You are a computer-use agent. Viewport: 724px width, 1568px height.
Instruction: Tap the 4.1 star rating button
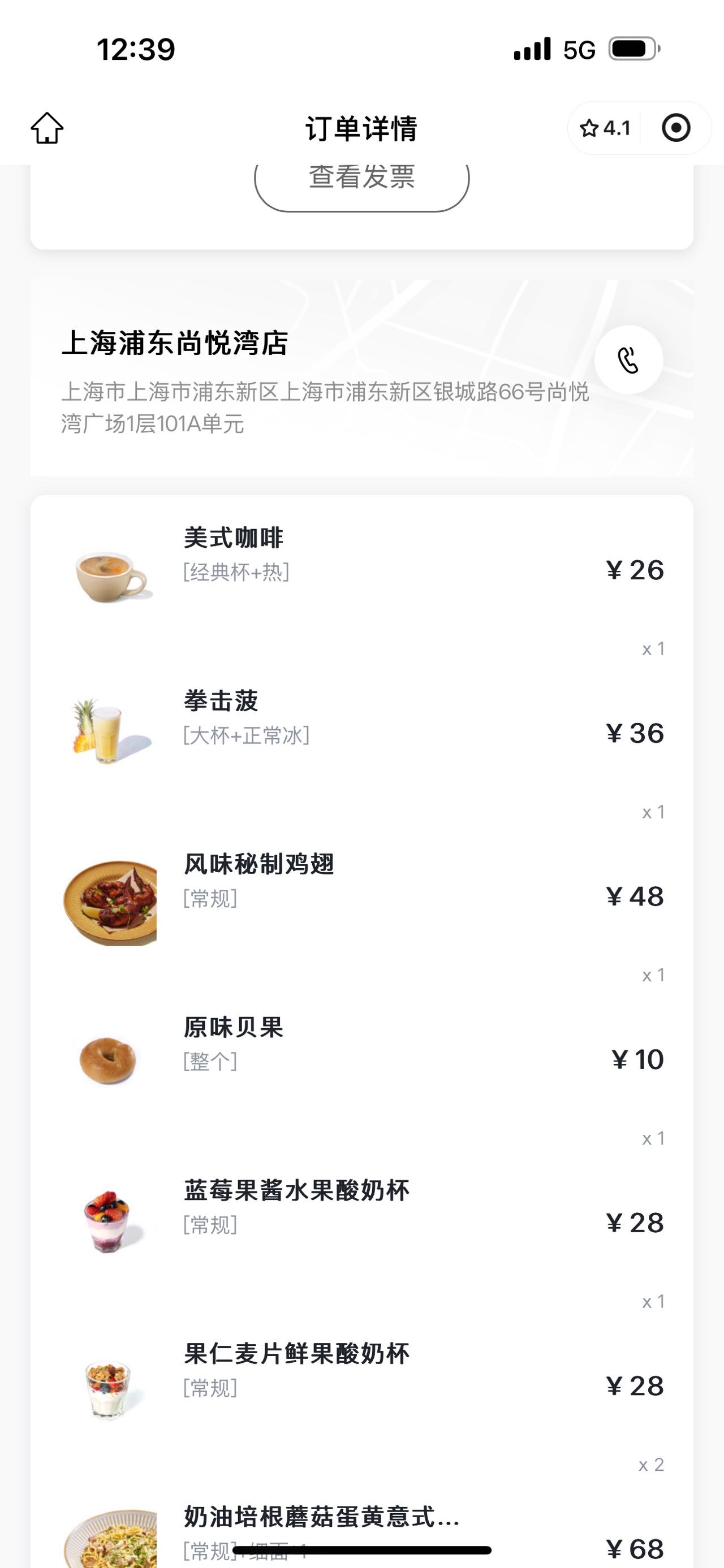tap(605, 128)
